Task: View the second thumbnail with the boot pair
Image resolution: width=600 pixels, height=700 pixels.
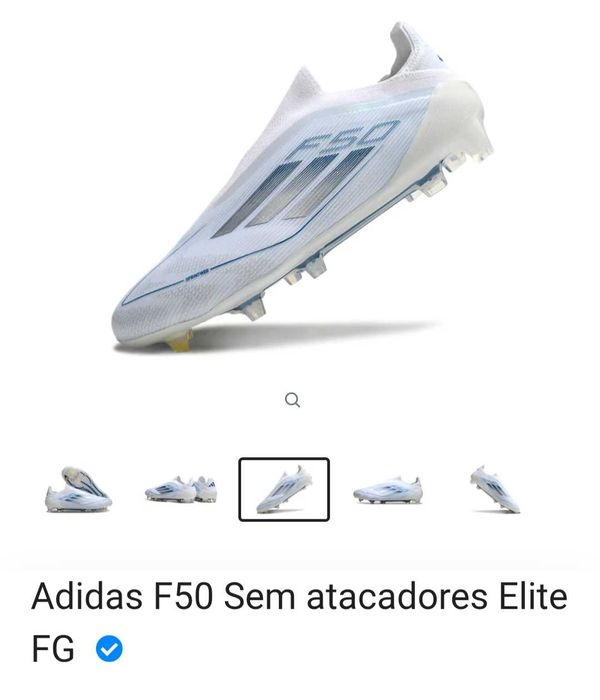Action: pos(180,489)
